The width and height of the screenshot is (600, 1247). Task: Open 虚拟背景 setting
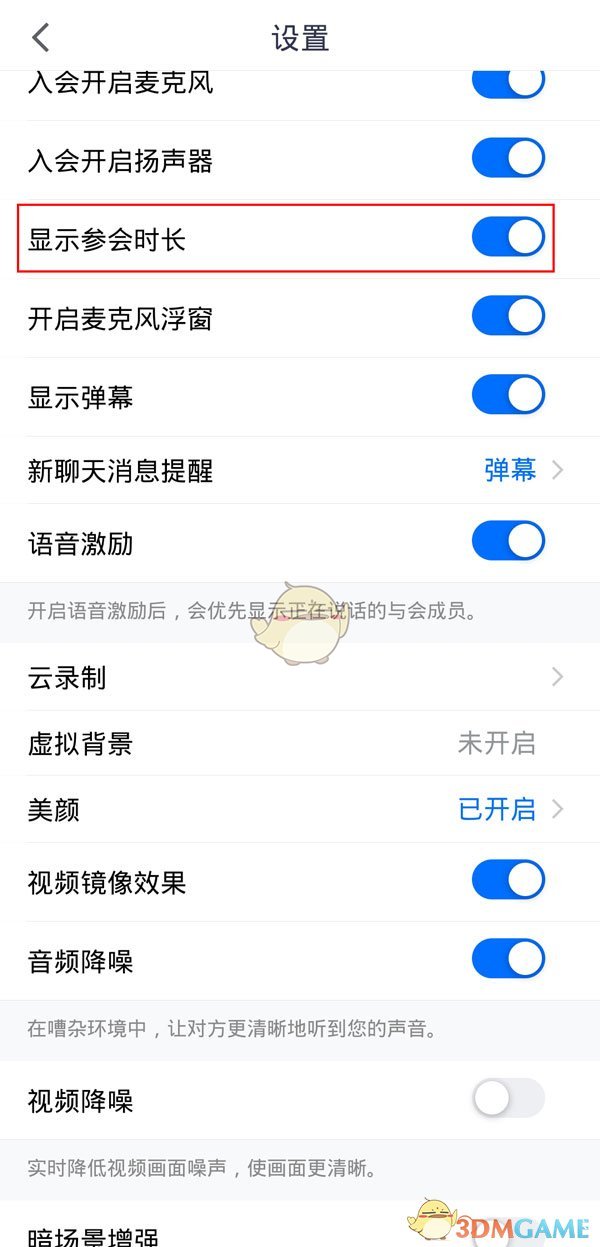300,744
